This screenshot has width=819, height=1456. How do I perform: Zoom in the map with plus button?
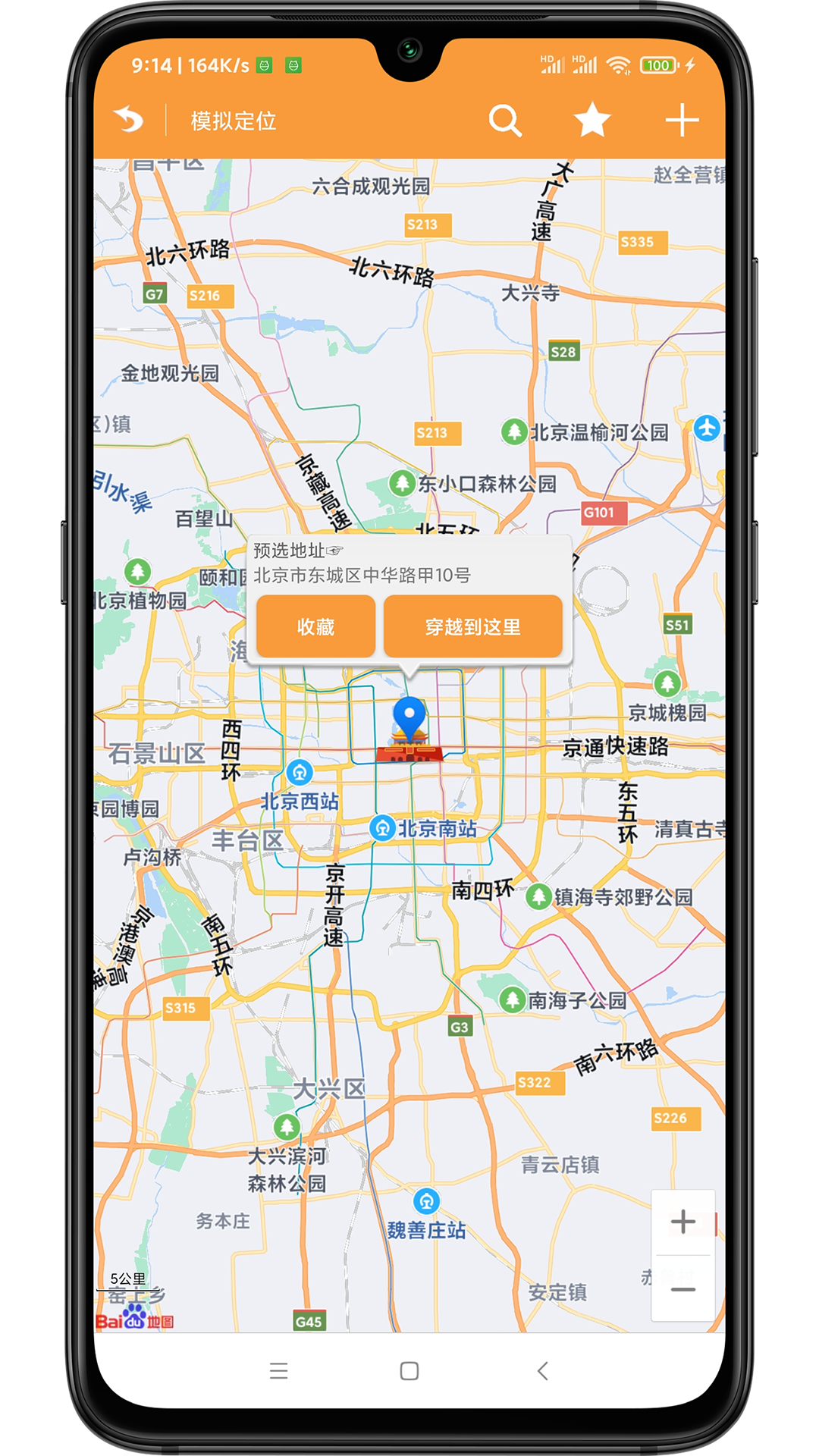pyautogui.click(x=682, y=1222)
